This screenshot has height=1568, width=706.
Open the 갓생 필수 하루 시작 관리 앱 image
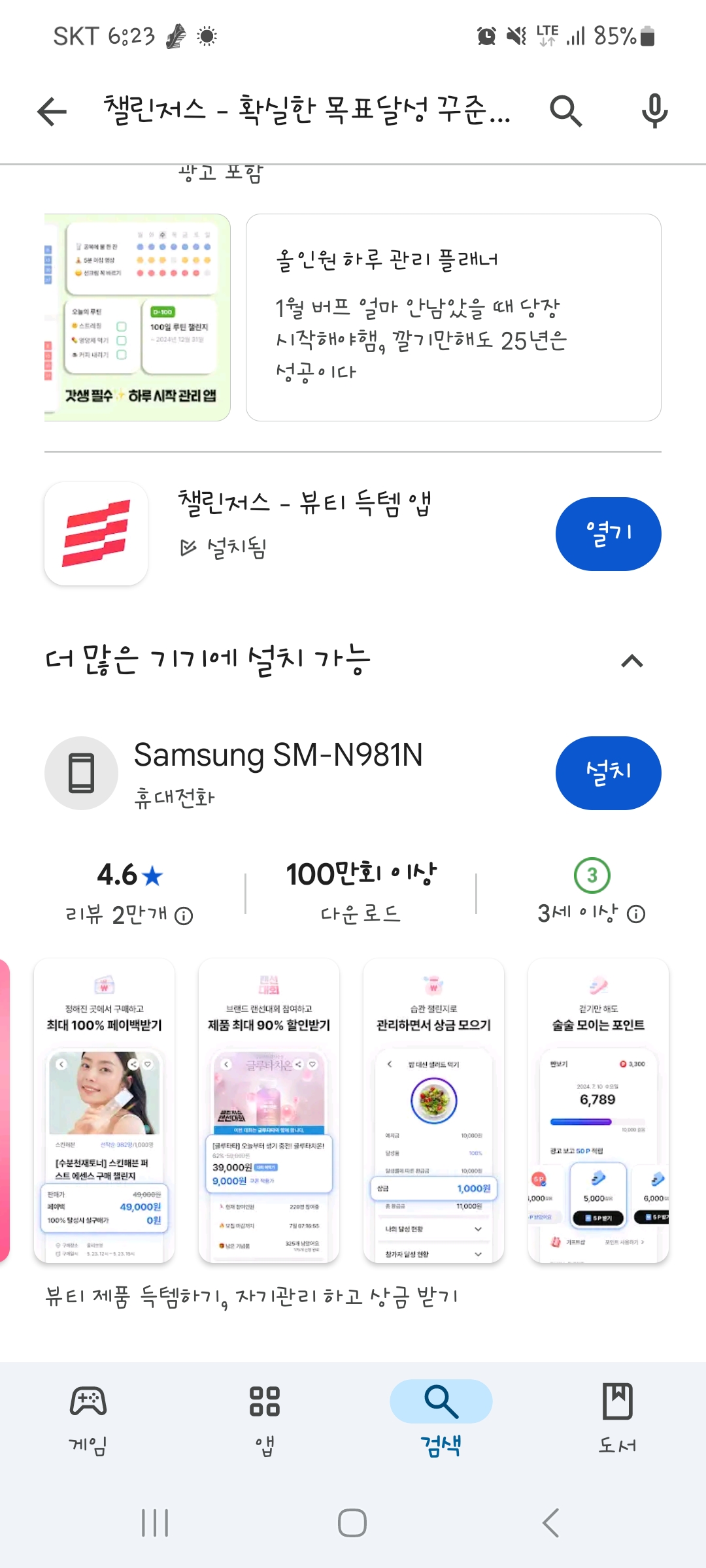pos(137,317)
